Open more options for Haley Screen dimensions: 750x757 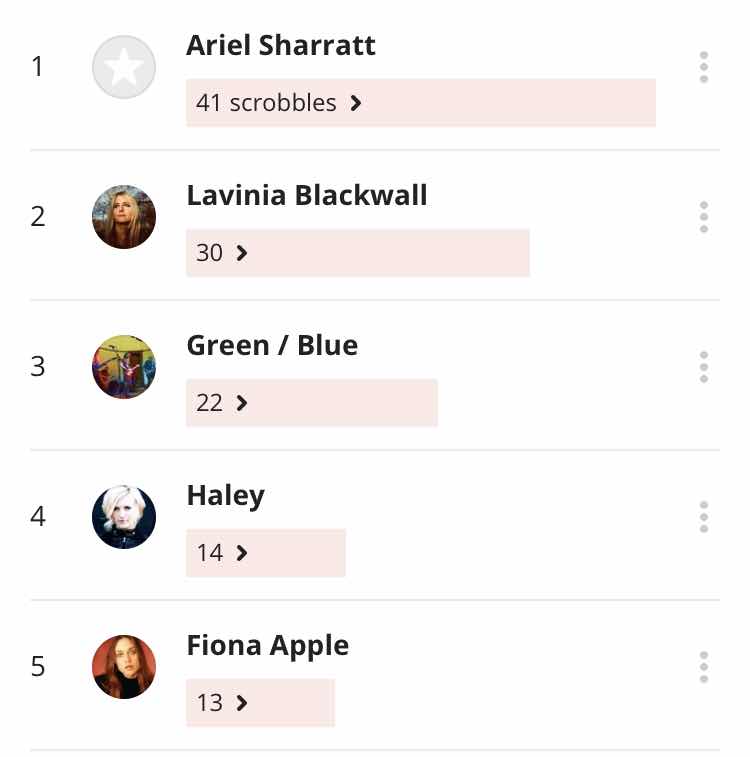[704, 517]
